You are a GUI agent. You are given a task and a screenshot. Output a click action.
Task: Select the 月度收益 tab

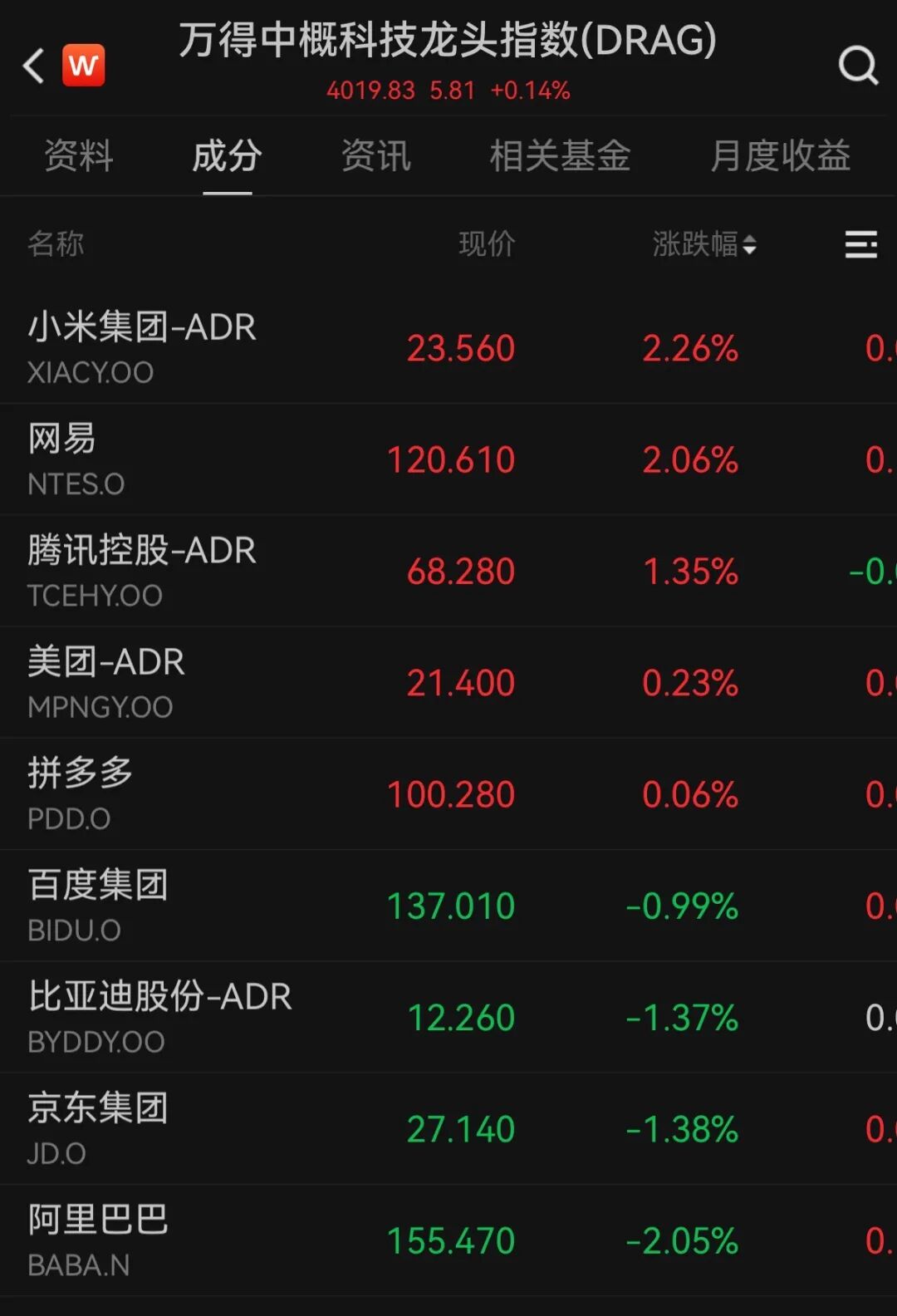pyautogui.click(x=780, y=156)
